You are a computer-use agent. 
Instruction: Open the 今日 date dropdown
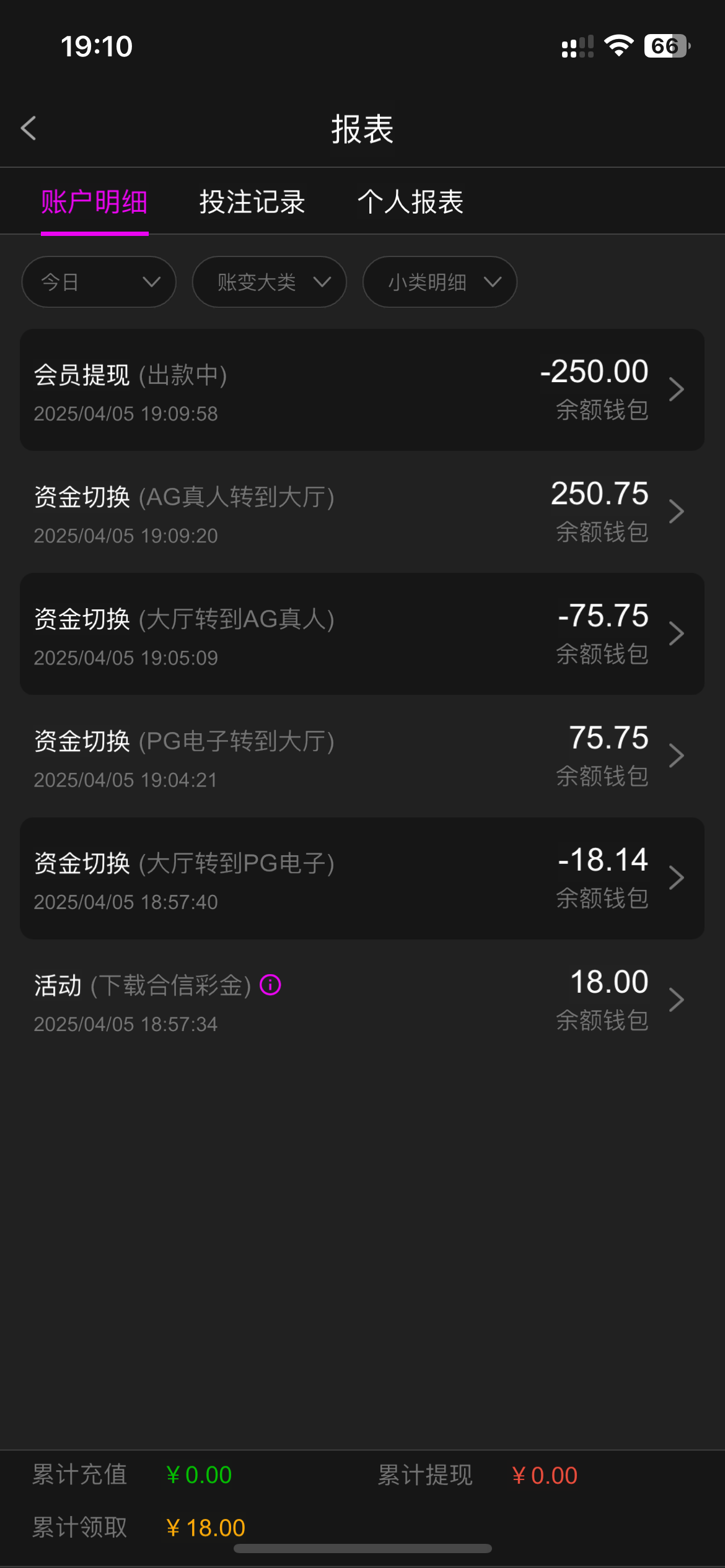point(99,282)
